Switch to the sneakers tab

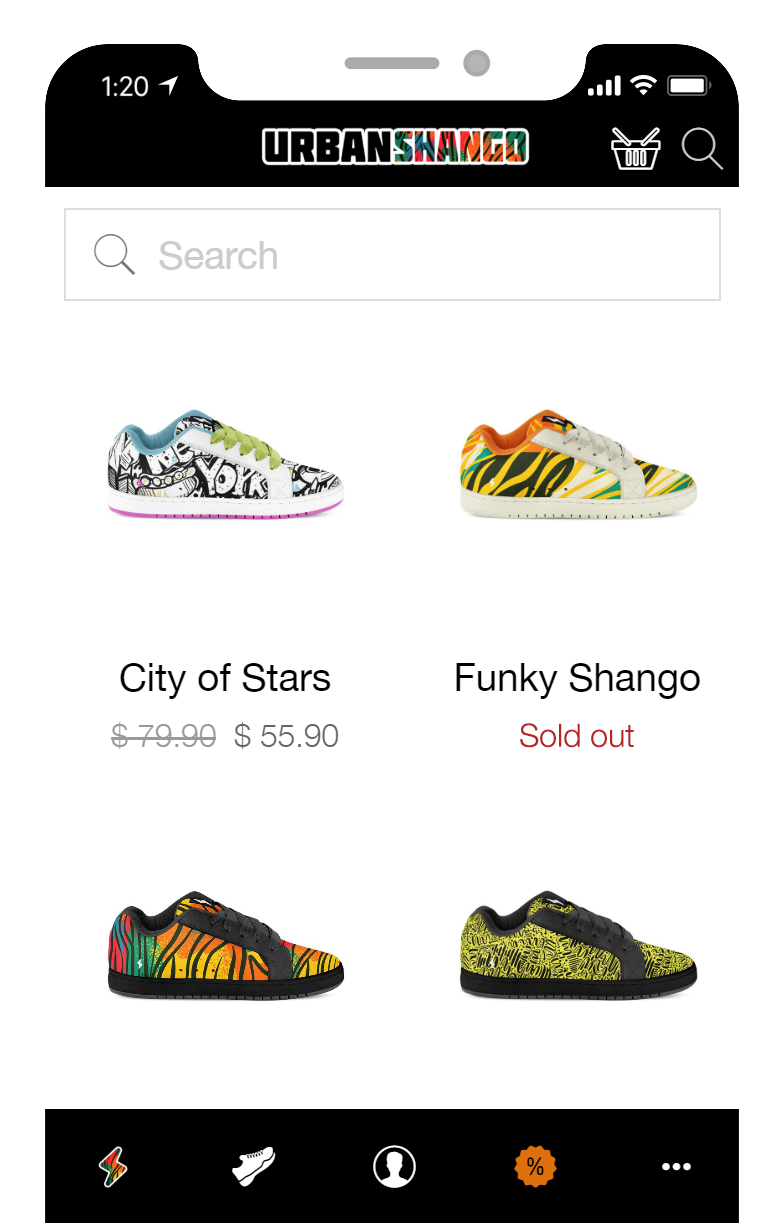[253, 1166]
